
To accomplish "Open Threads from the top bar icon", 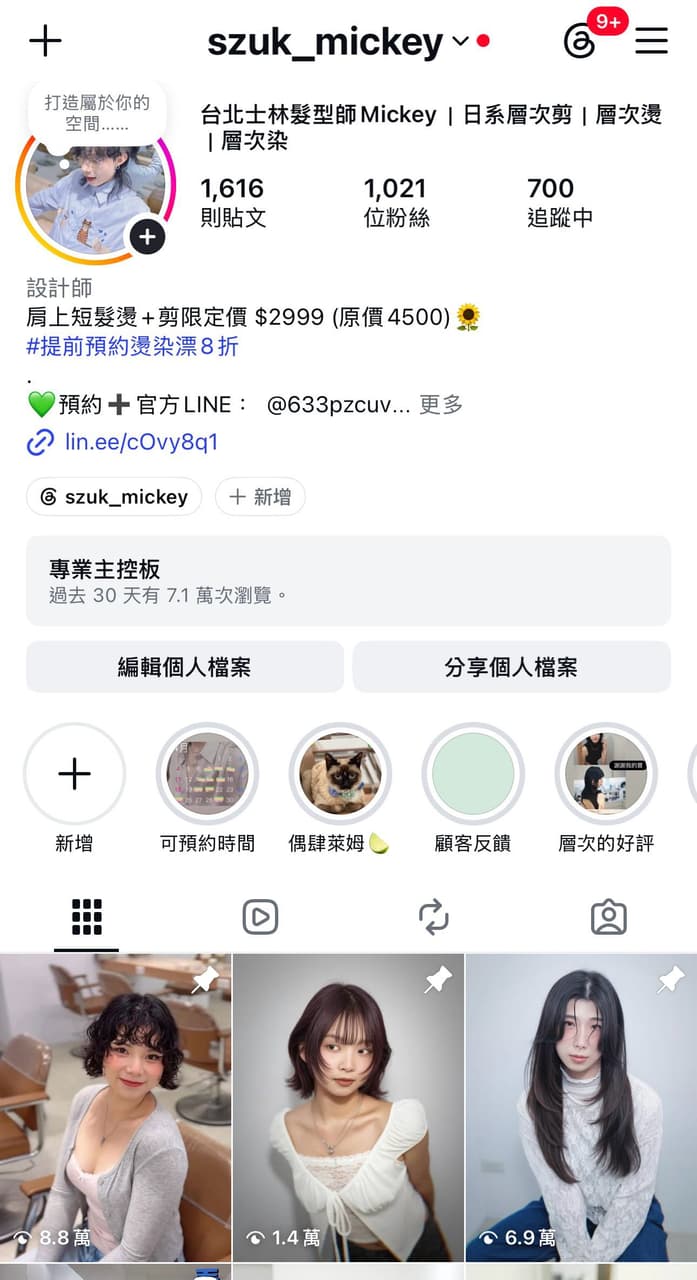I will click(579, 41).
